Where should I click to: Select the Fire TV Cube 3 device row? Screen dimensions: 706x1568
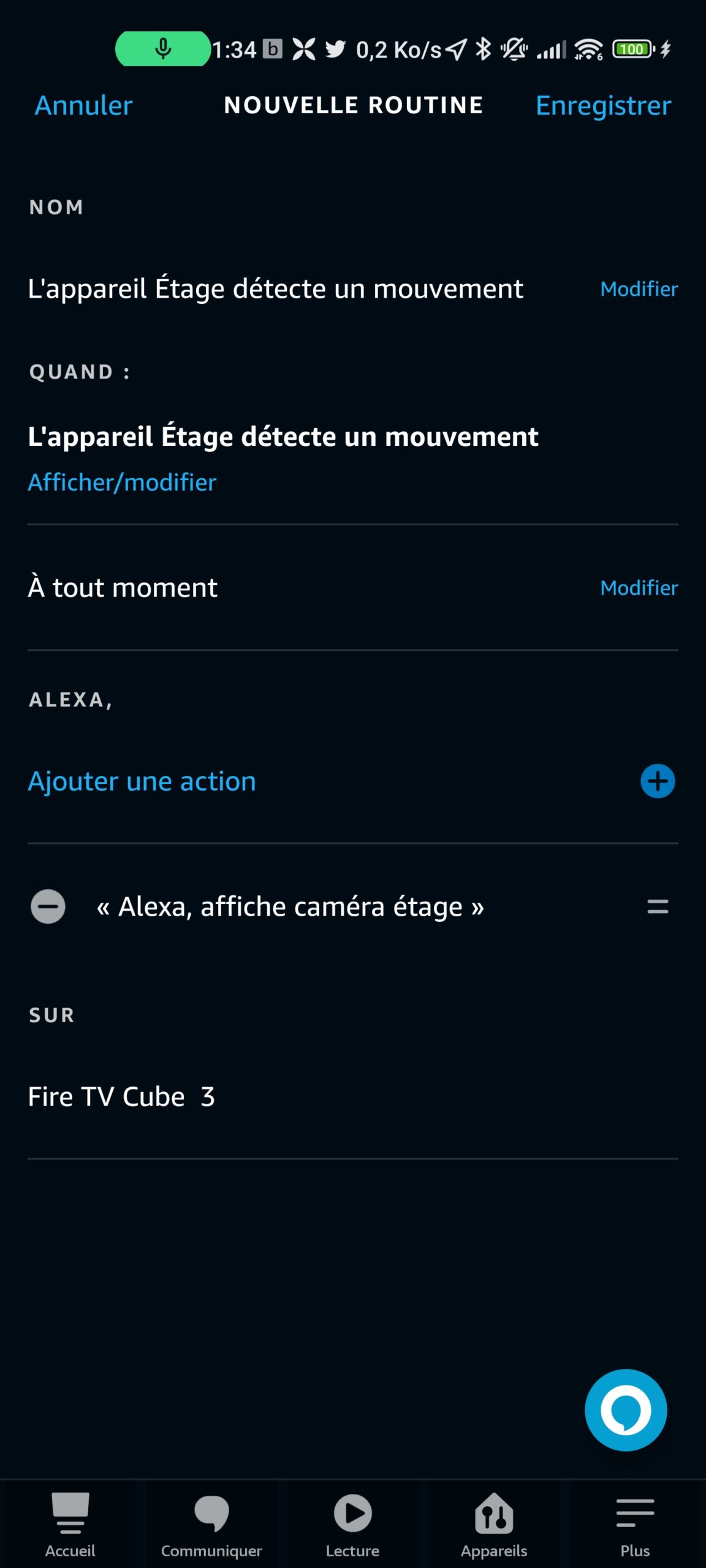(x=353, y=1096)
